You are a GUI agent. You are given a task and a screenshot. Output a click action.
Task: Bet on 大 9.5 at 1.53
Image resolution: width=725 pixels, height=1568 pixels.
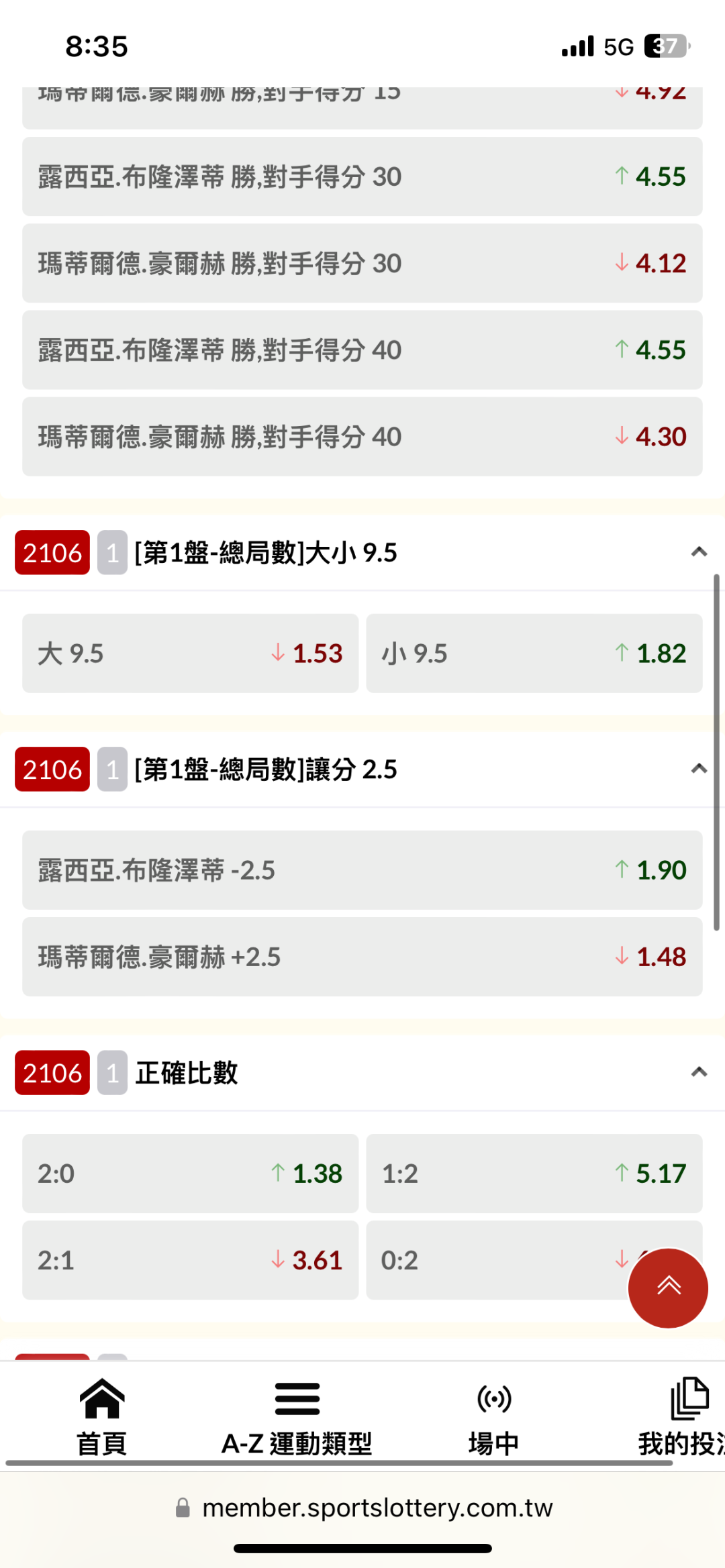pos(191,653)
